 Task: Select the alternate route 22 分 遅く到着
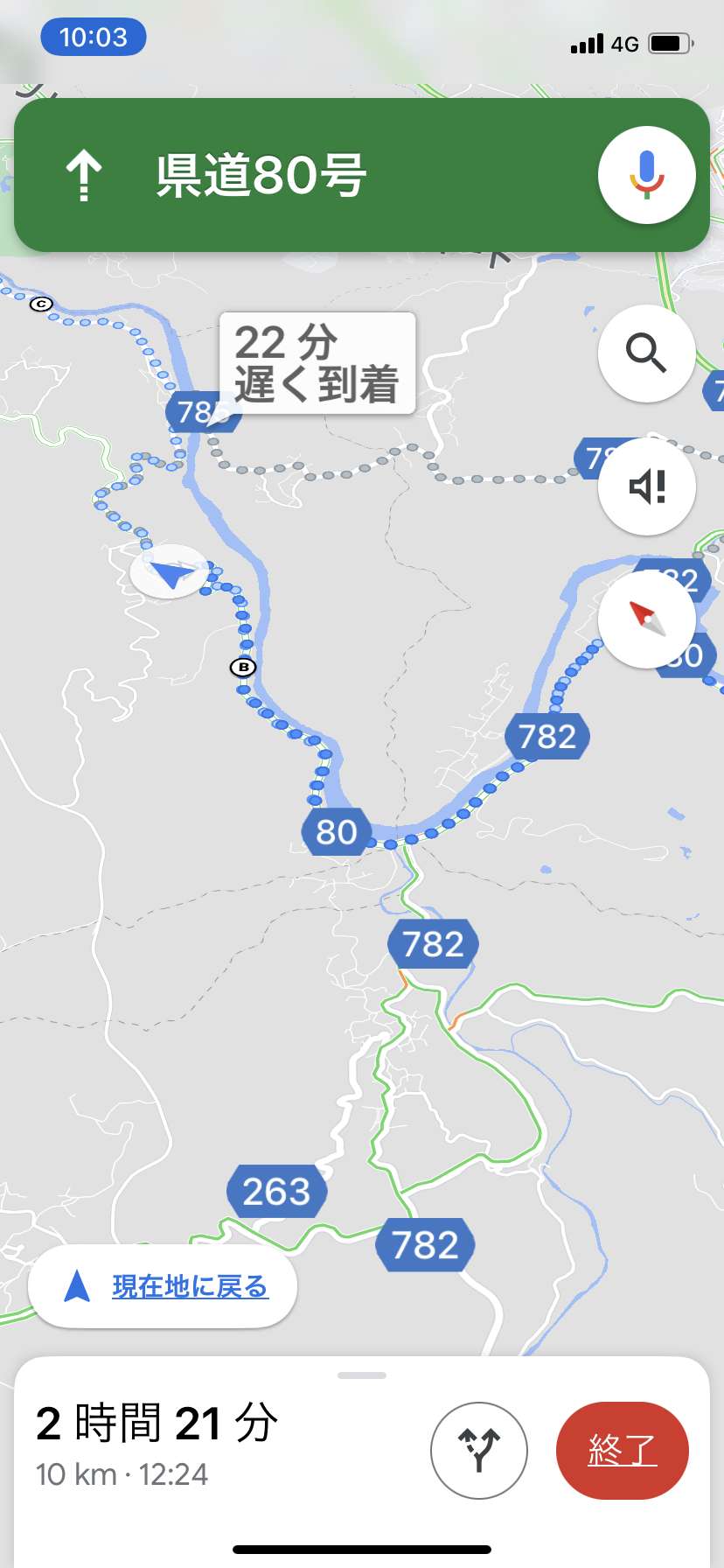tap(317, 363)
